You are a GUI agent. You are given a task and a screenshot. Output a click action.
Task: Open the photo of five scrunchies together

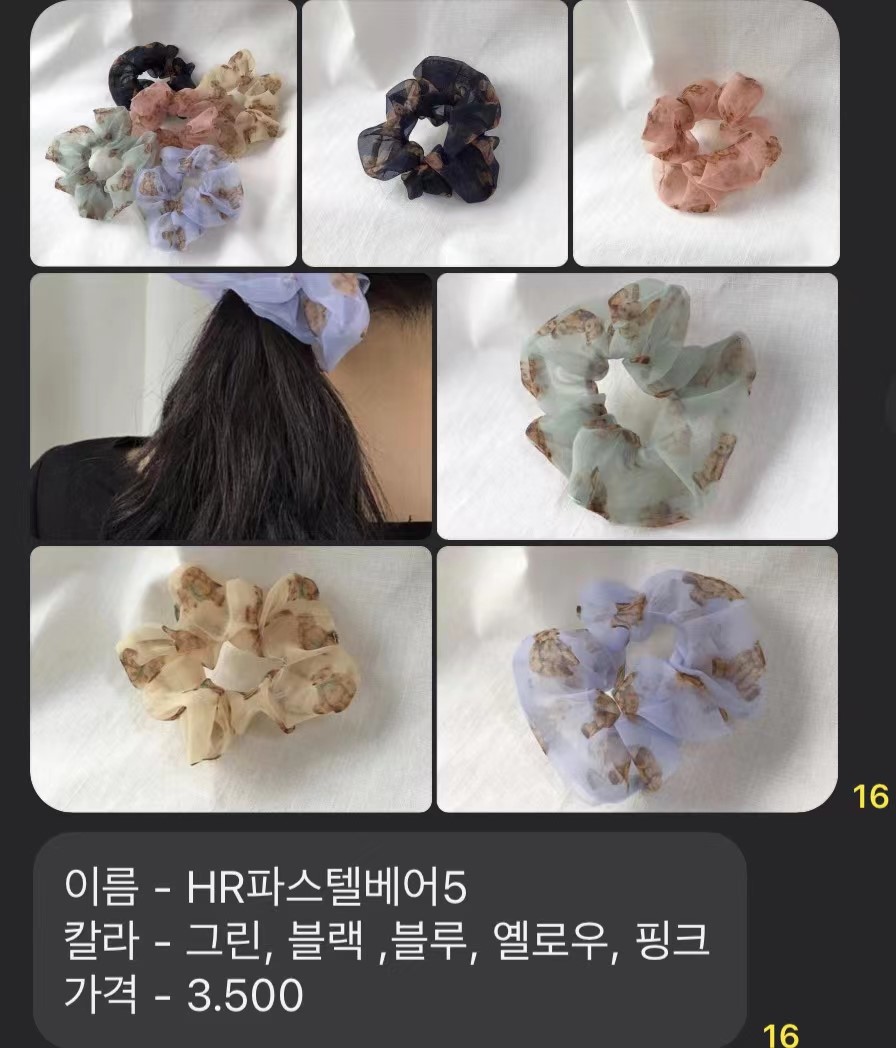[x=163, y=133]
